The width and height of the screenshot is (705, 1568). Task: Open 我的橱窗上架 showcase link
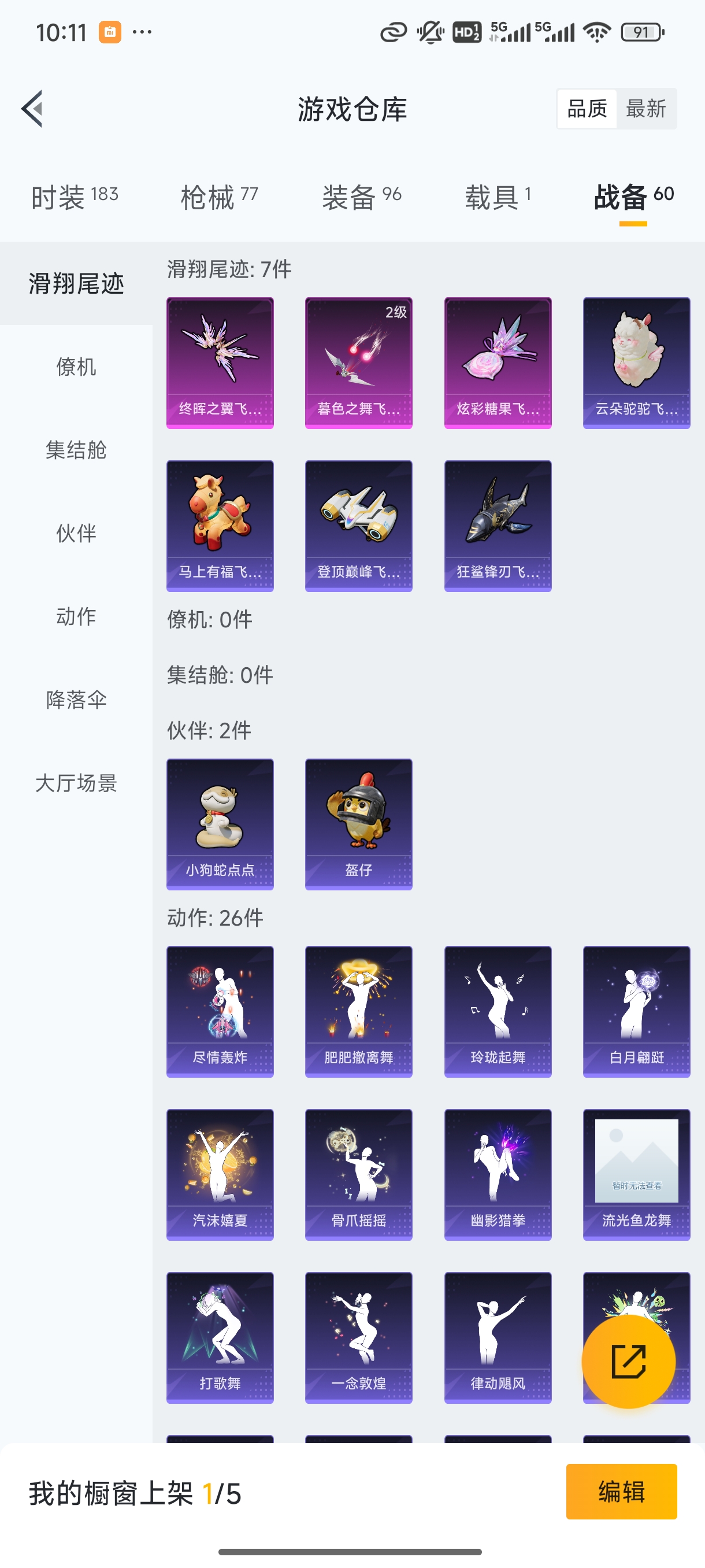point(134,1492)
